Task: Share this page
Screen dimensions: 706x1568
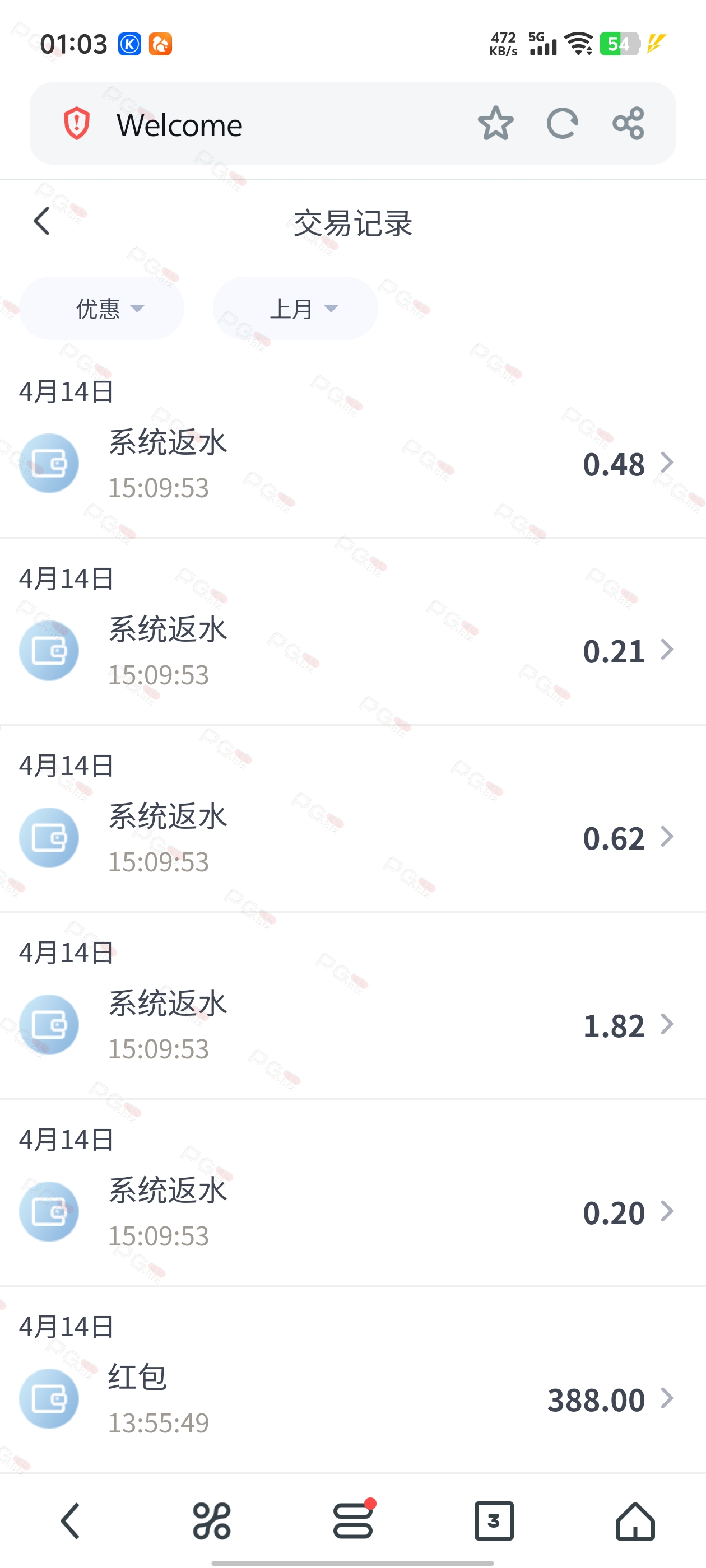Action: pos(628,124)
